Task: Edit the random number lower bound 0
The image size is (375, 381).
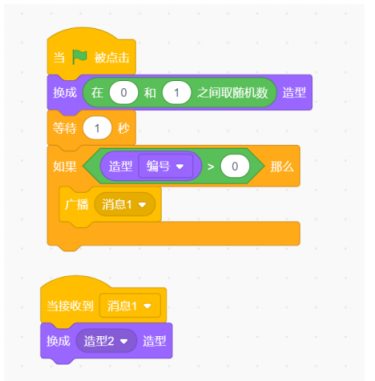Action: pyautogui.click(x=123, y=92)
